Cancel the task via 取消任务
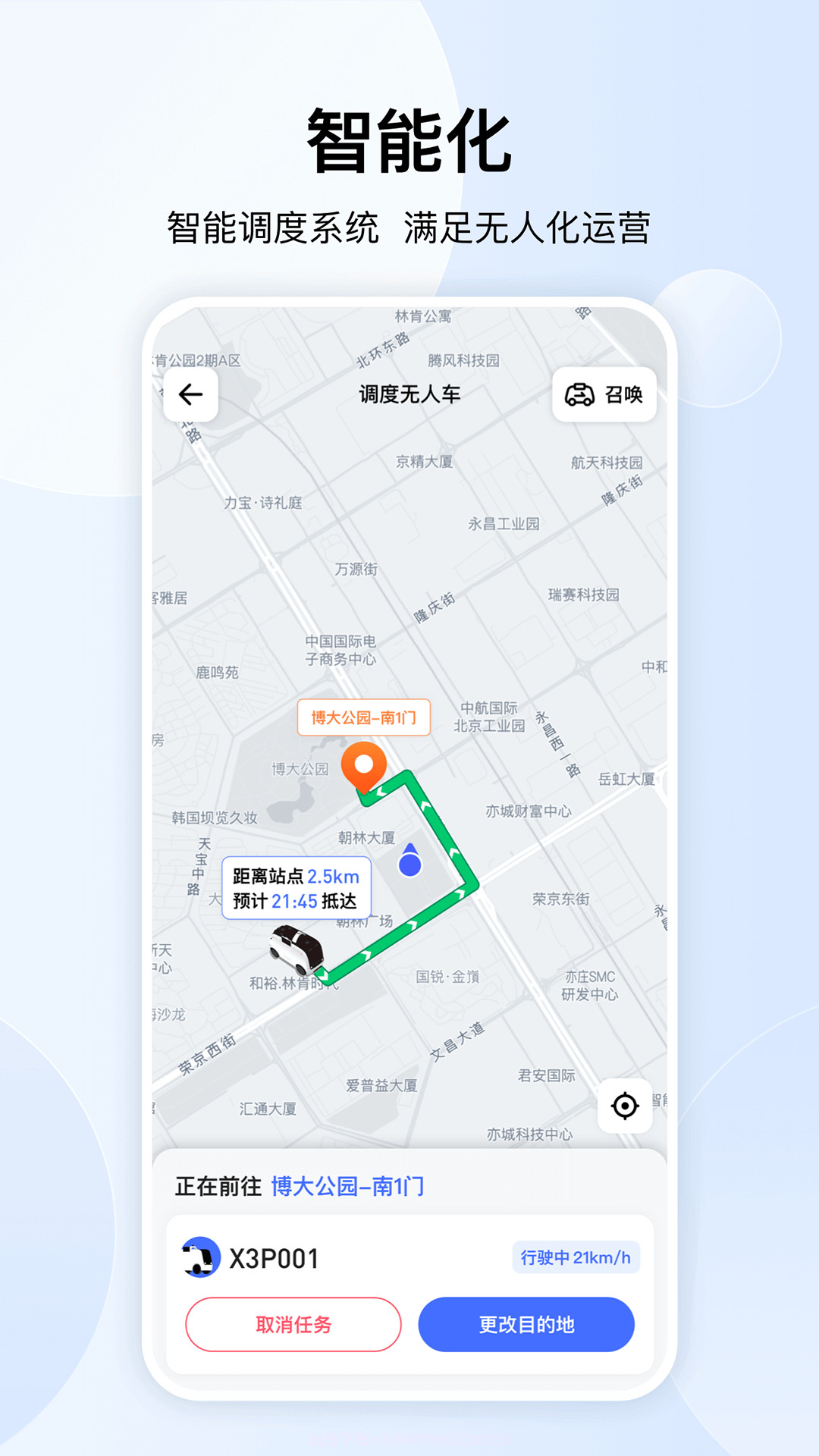 click(293, 1323)
